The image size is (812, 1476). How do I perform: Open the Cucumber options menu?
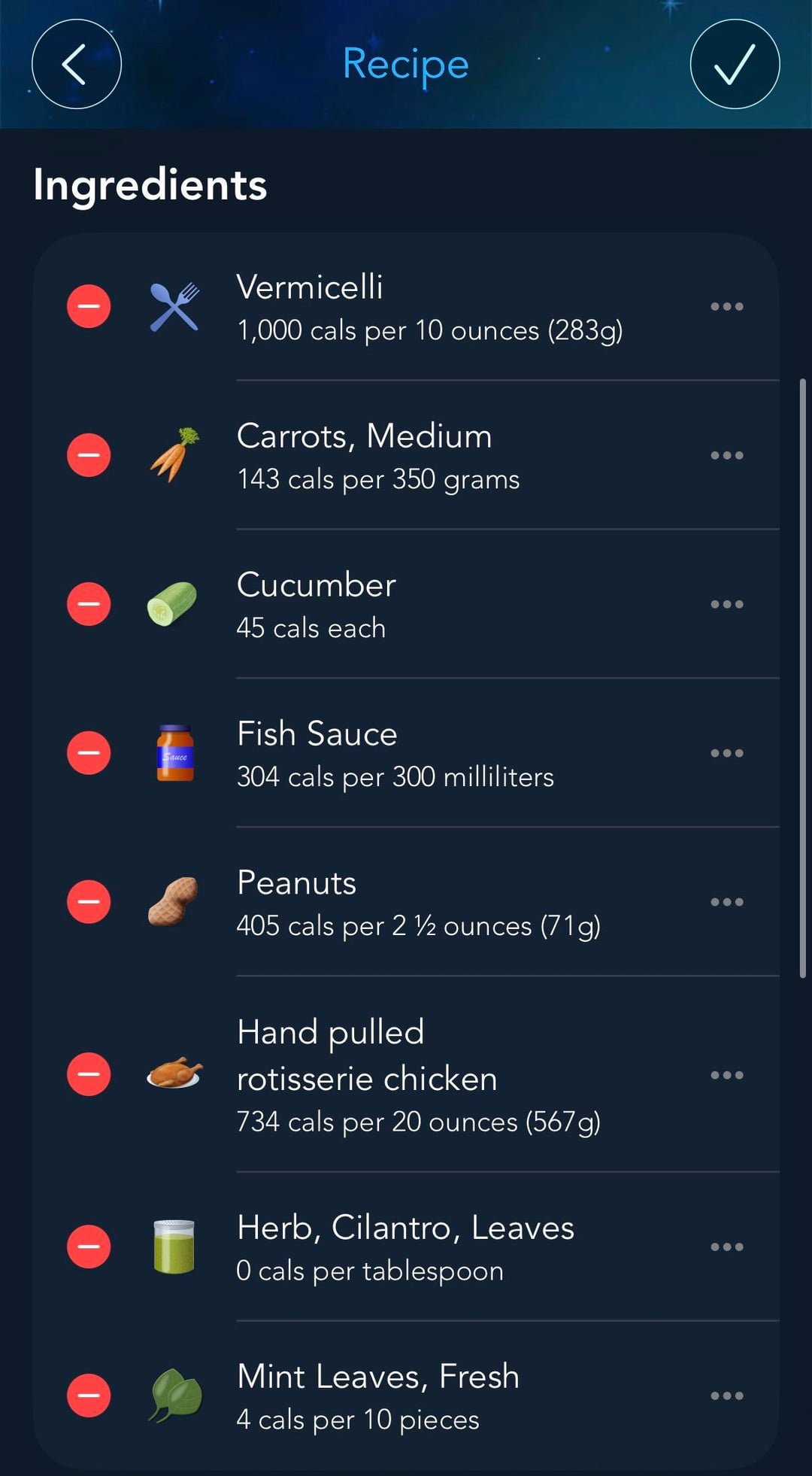point(726,604)
